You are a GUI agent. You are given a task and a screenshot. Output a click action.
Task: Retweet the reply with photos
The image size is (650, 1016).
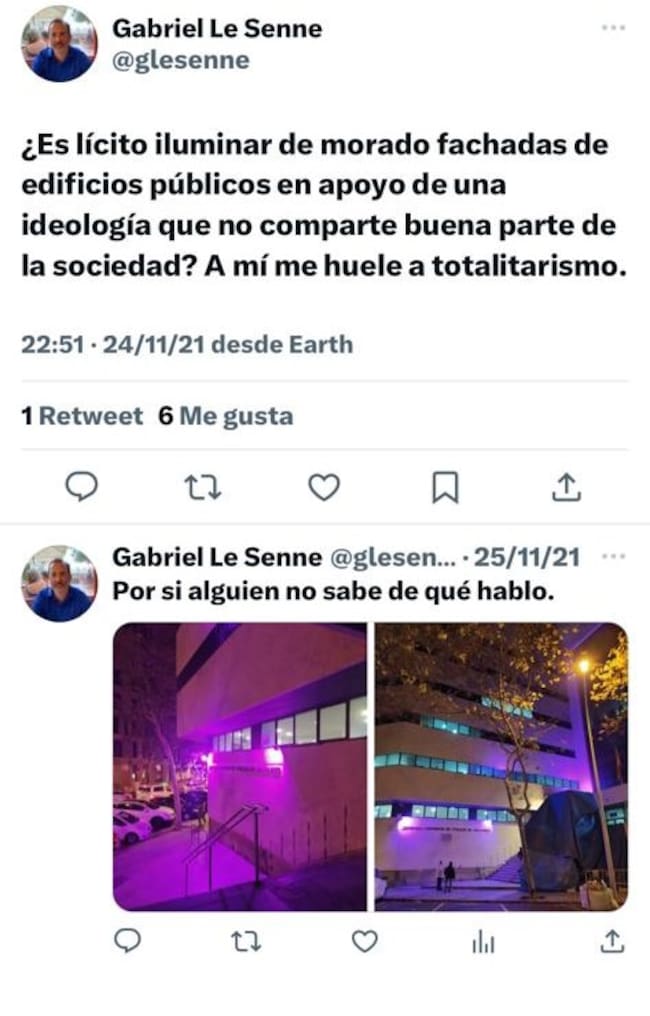click(245, 941)
